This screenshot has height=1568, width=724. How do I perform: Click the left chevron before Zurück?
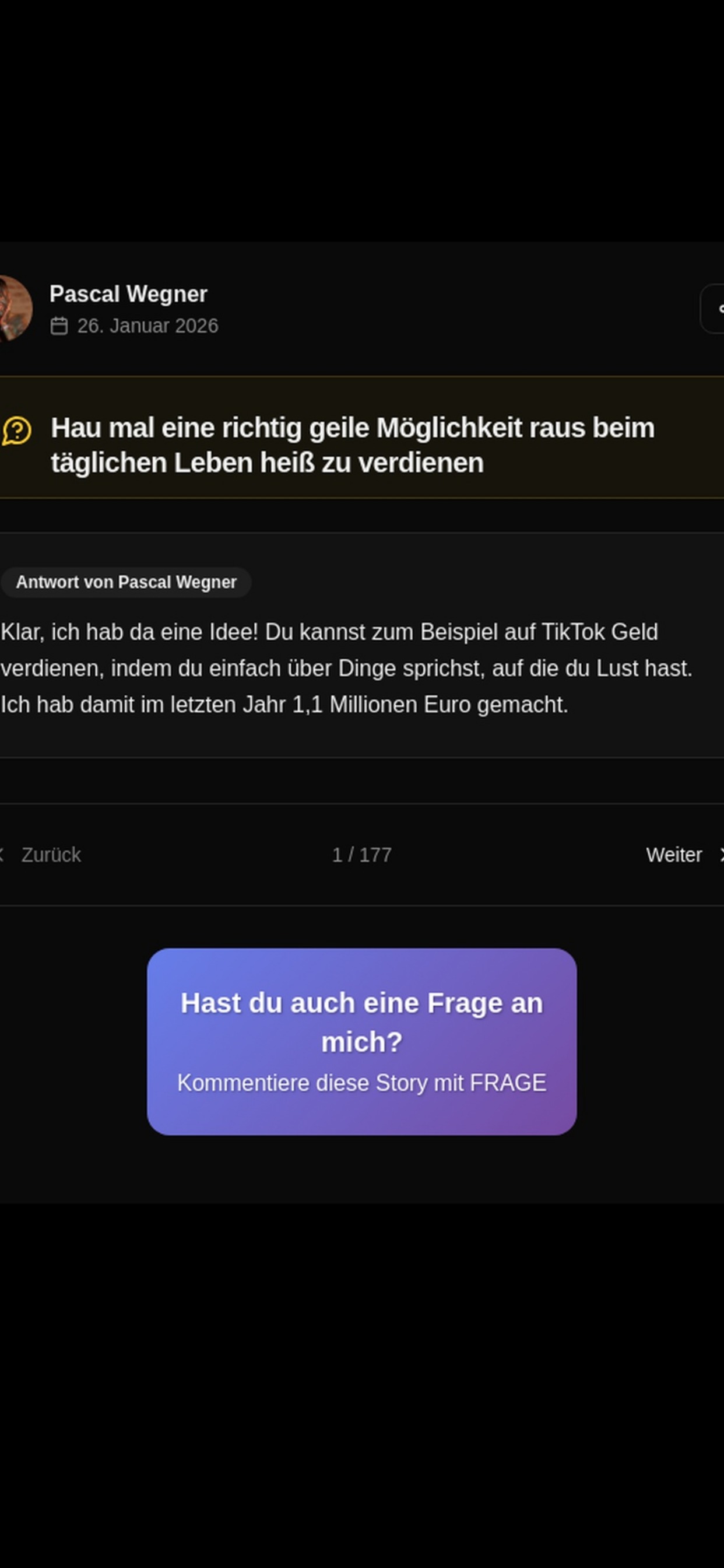2,855
